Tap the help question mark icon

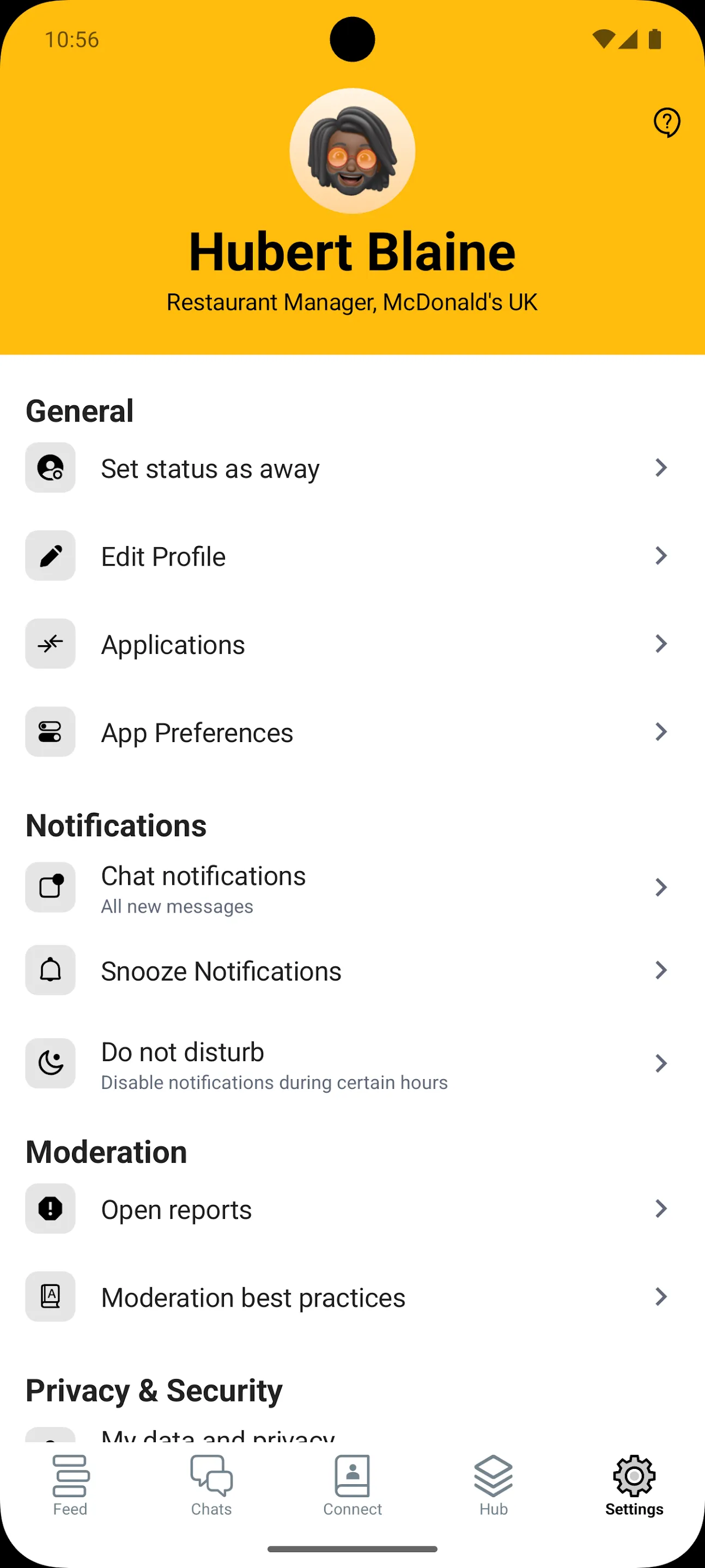coord(667,122)
